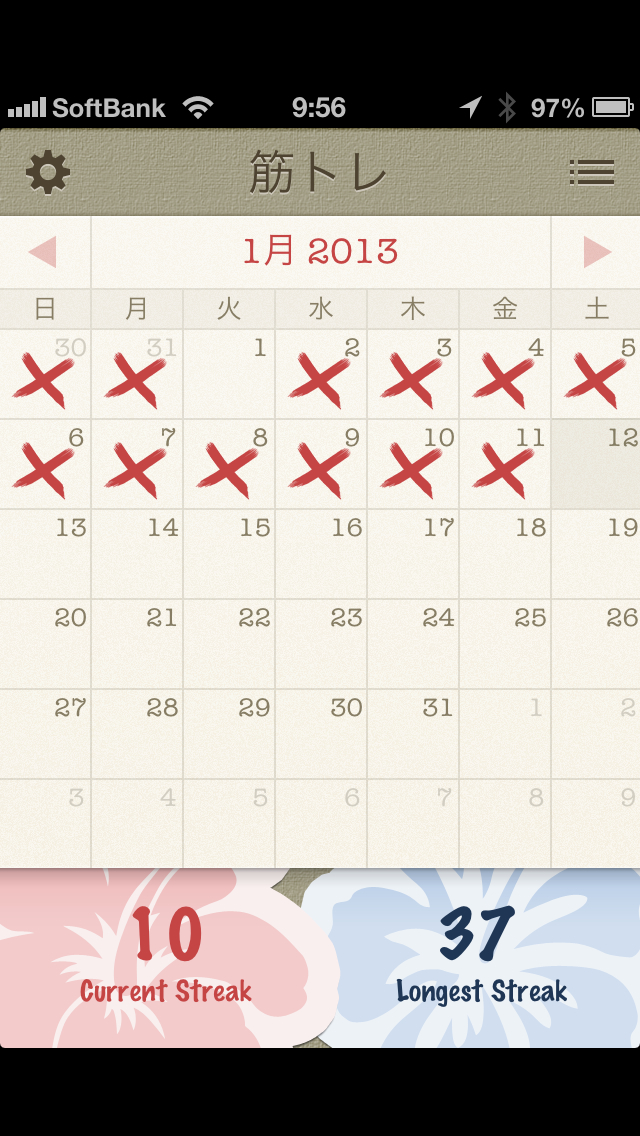Select January 23 in the calendar

pyautogui.click(x=321, y=644)
